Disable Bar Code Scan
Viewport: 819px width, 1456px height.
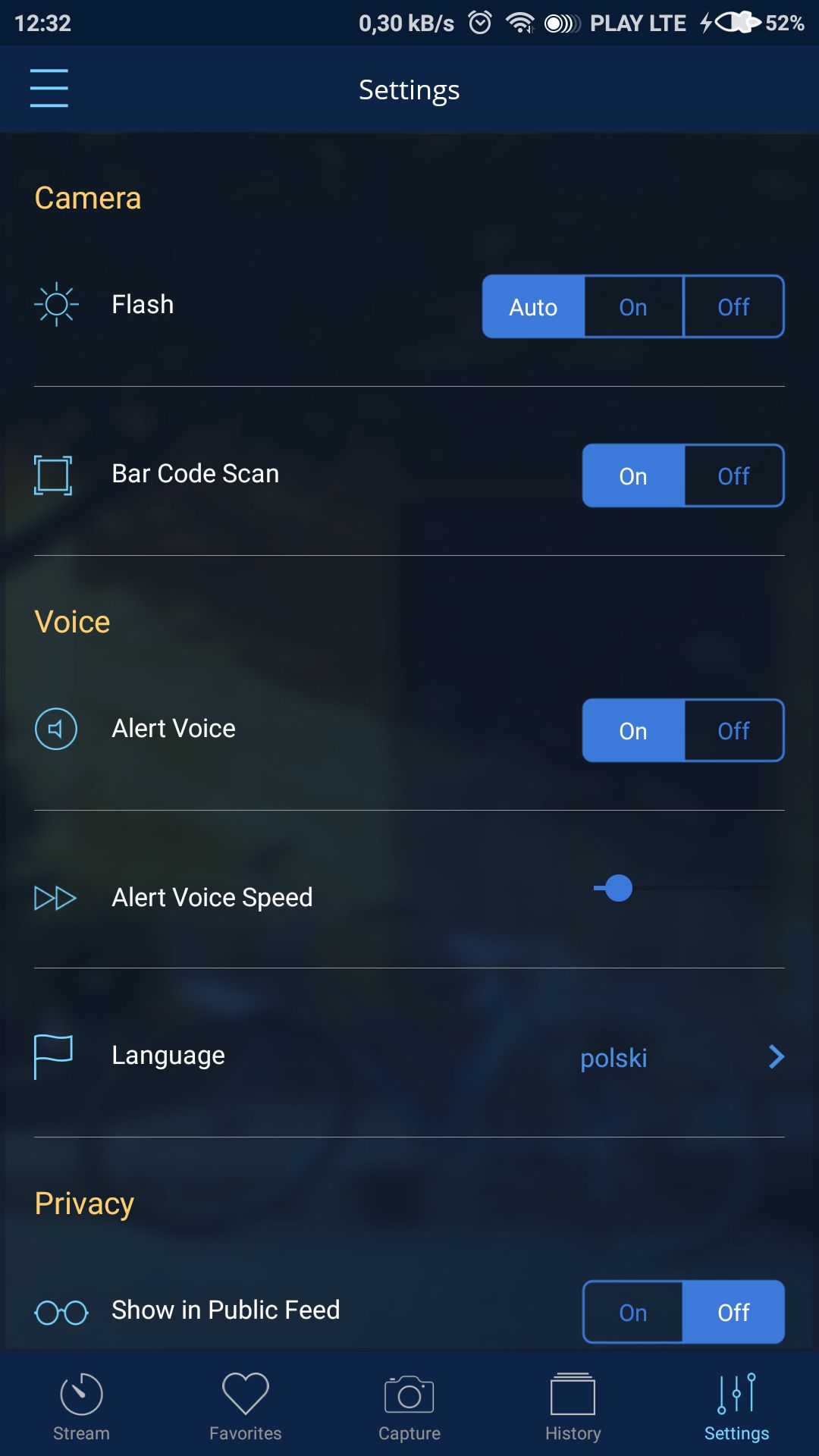(733, 475)
